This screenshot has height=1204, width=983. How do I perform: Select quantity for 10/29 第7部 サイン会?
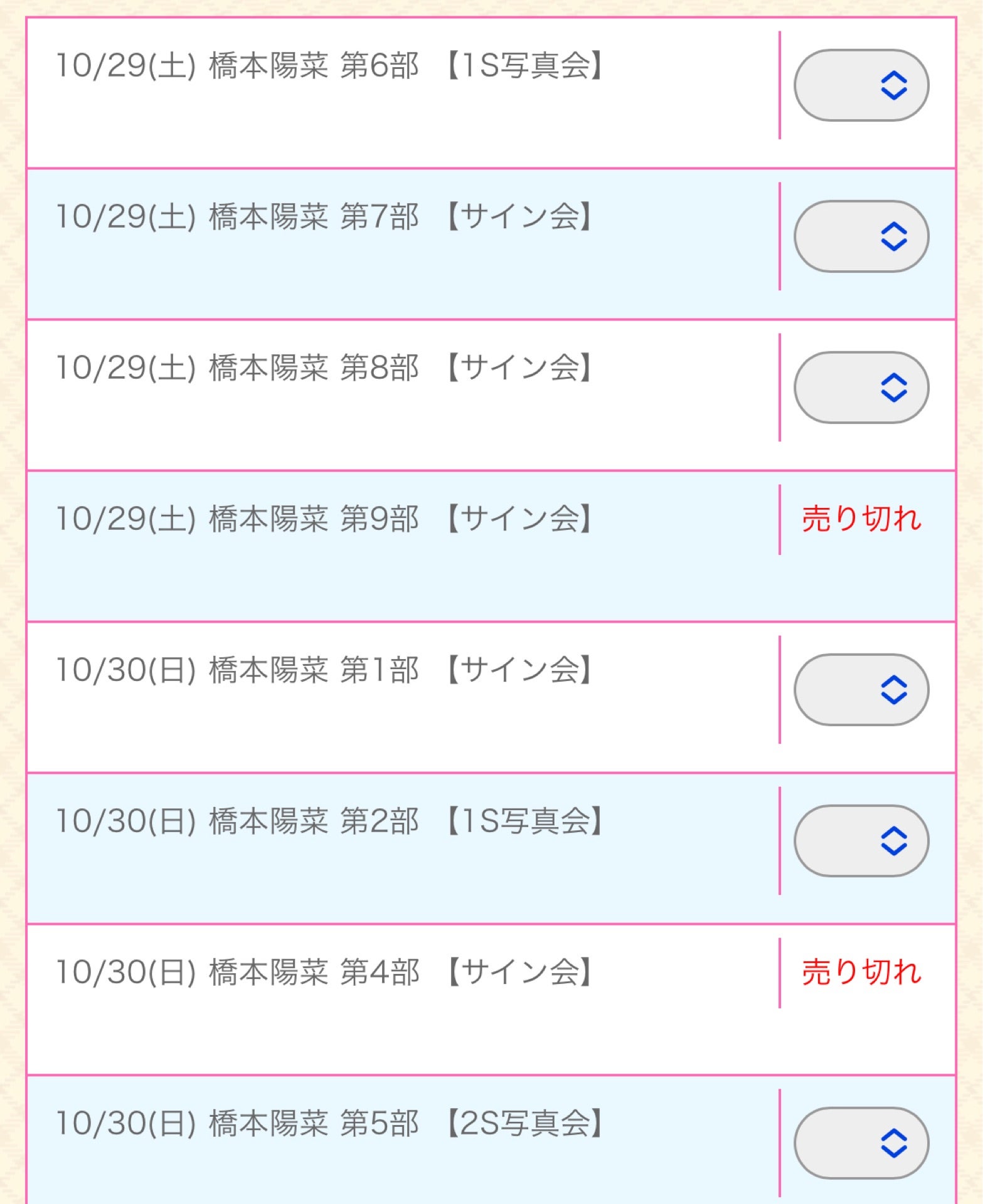(861, 236)
